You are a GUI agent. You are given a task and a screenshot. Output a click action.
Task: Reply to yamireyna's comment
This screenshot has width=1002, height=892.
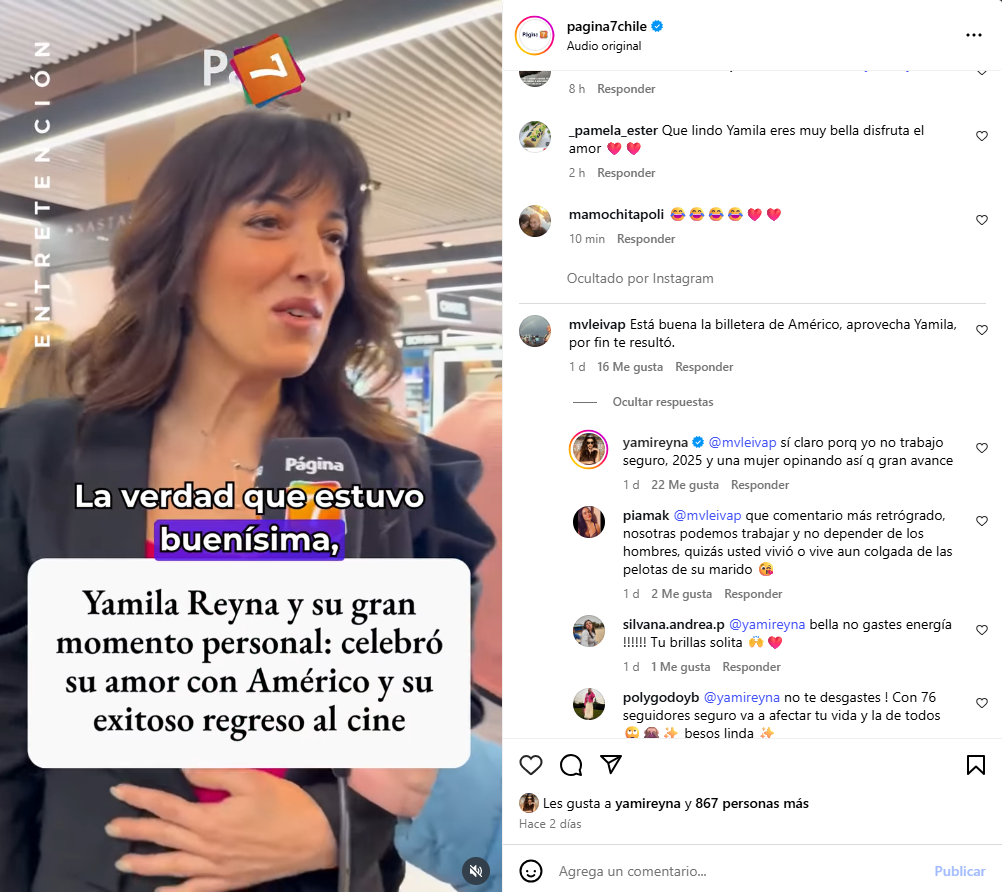[x=759, y=485]
